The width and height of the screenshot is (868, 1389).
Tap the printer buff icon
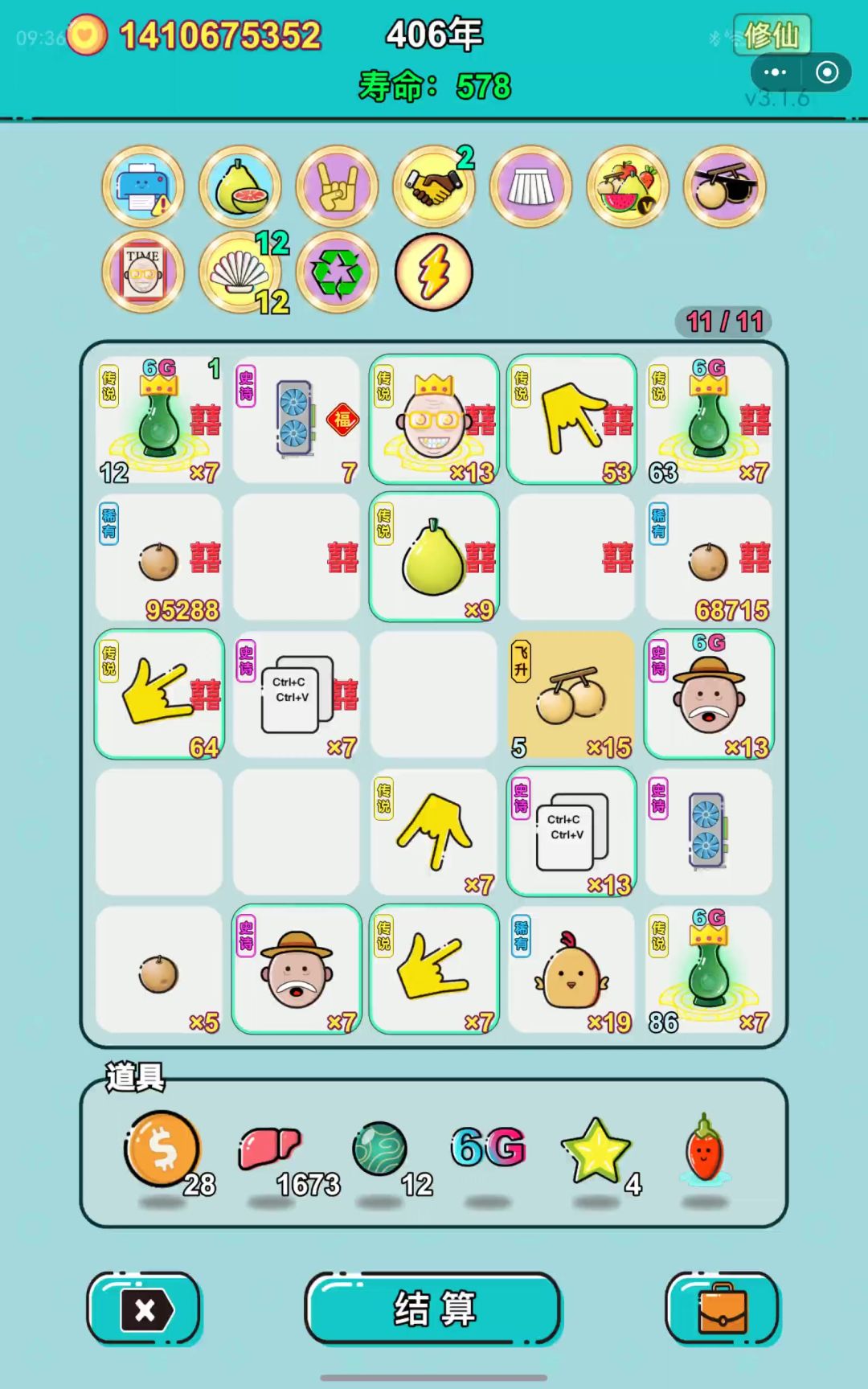click(143, 186)
